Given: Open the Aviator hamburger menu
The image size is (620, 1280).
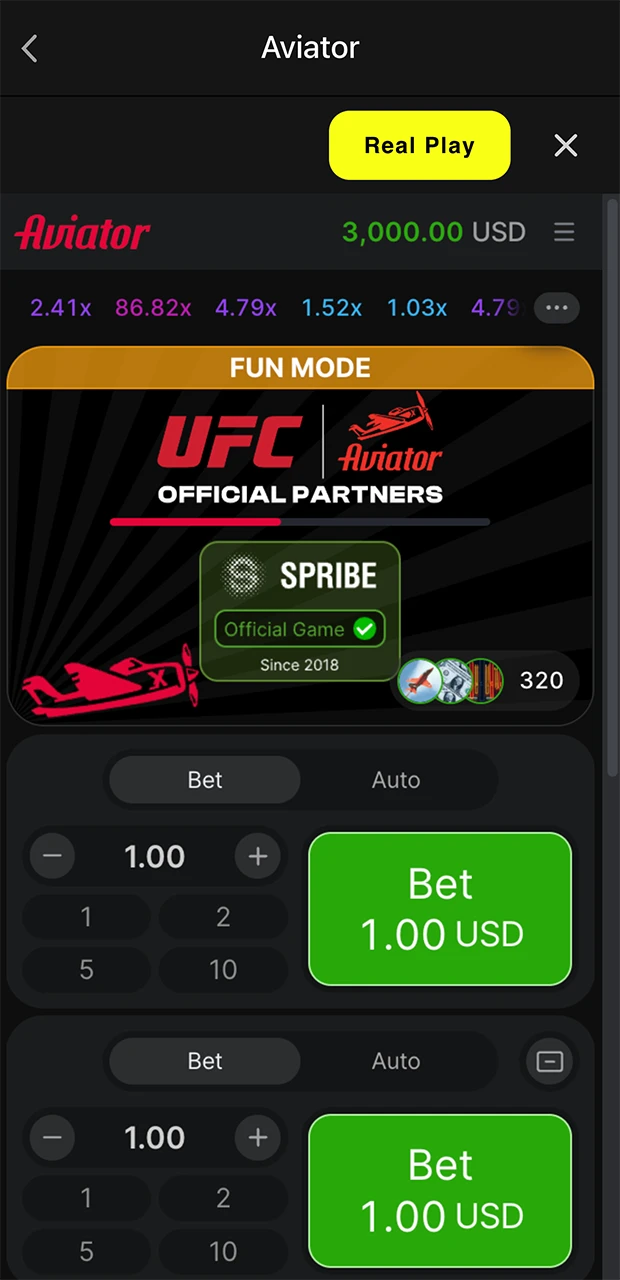Looking at the screenshot, I should [x=564, y=232].
